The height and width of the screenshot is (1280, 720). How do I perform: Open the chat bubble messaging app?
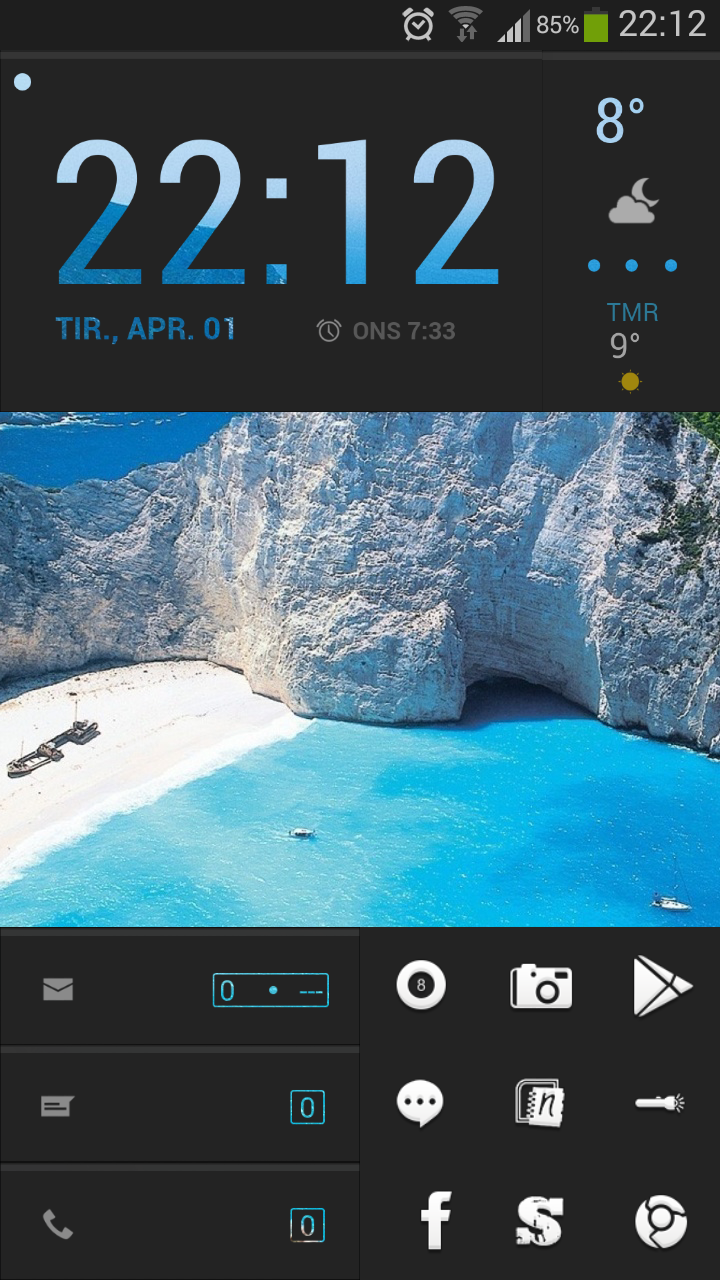(x=421, y=1104)
